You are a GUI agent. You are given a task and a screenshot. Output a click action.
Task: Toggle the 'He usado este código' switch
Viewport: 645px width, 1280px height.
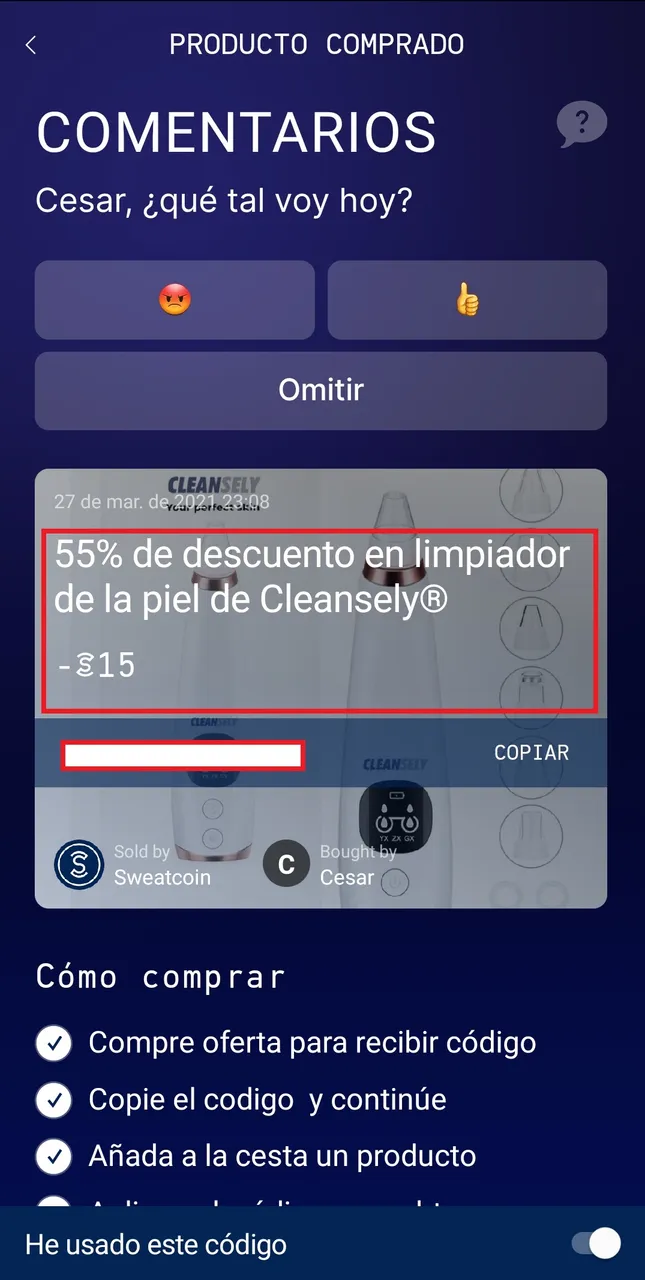pos(596,1244)
